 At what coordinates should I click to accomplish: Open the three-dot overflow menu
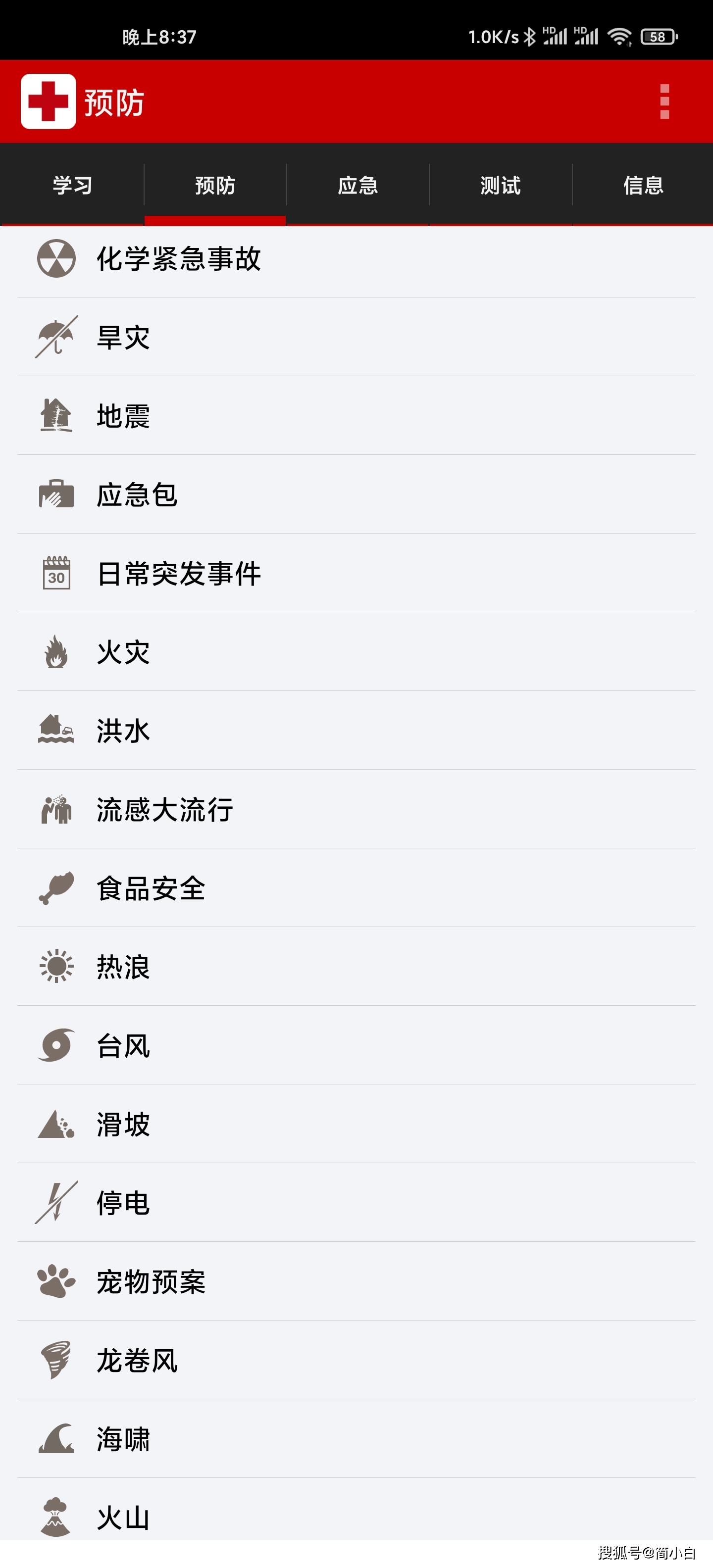(x=664, y=101)
